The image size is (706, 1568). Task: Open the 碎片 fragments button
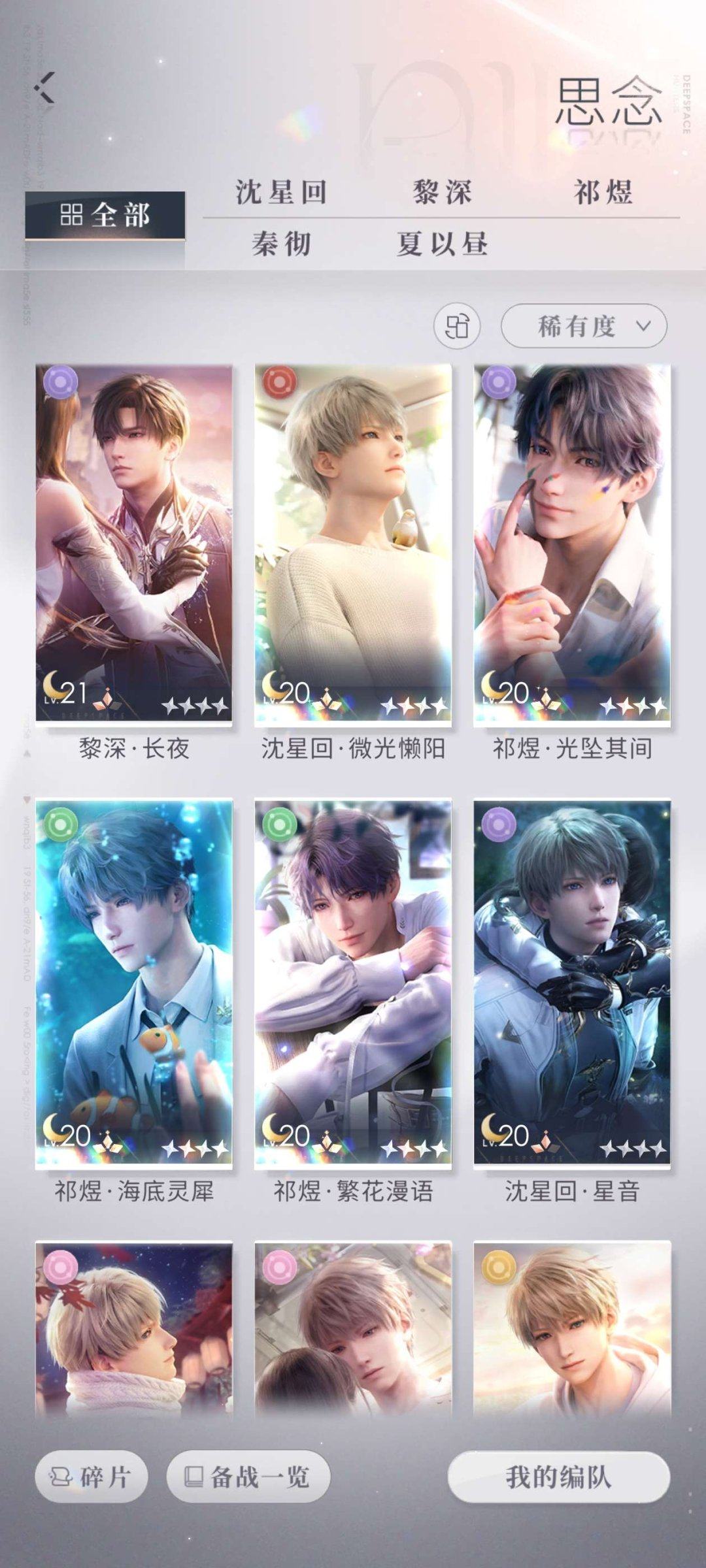pyautogui.click(x=92, y=1477)
